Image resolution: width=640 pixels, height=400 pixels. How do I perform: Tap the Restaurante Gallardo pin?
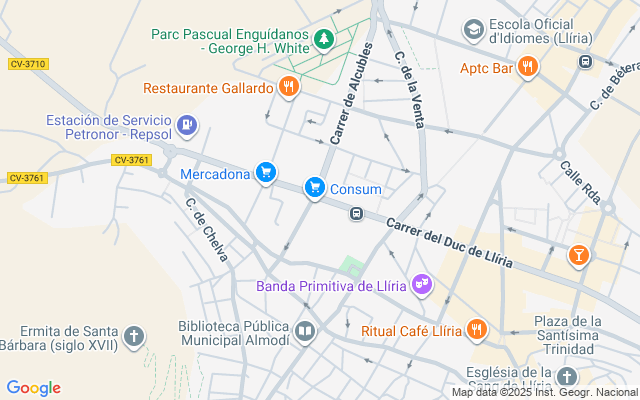(x=289, y=87)
